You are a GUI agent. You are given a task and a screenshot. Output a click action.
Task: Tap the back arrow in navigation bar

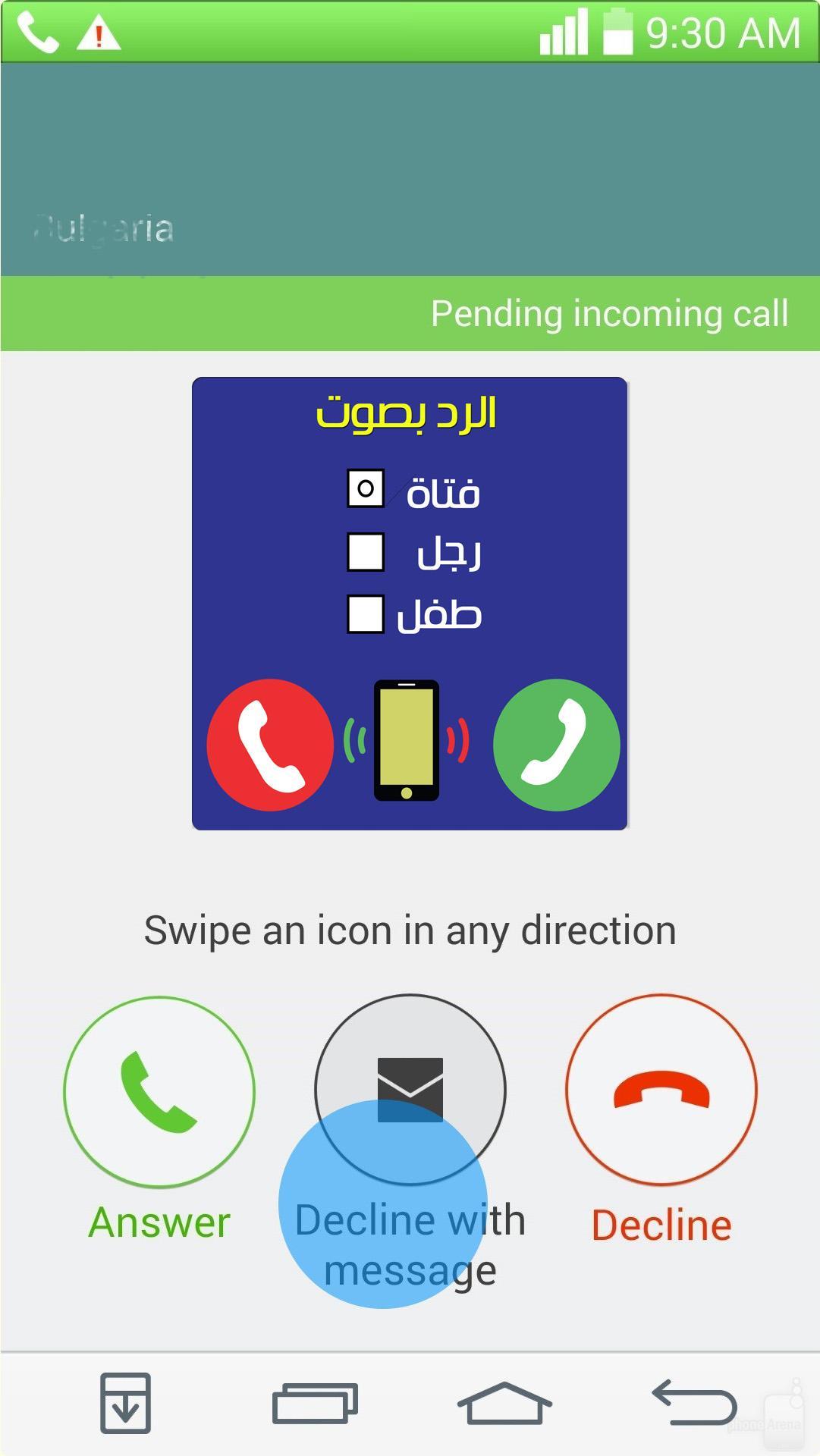click(694, 1403)
